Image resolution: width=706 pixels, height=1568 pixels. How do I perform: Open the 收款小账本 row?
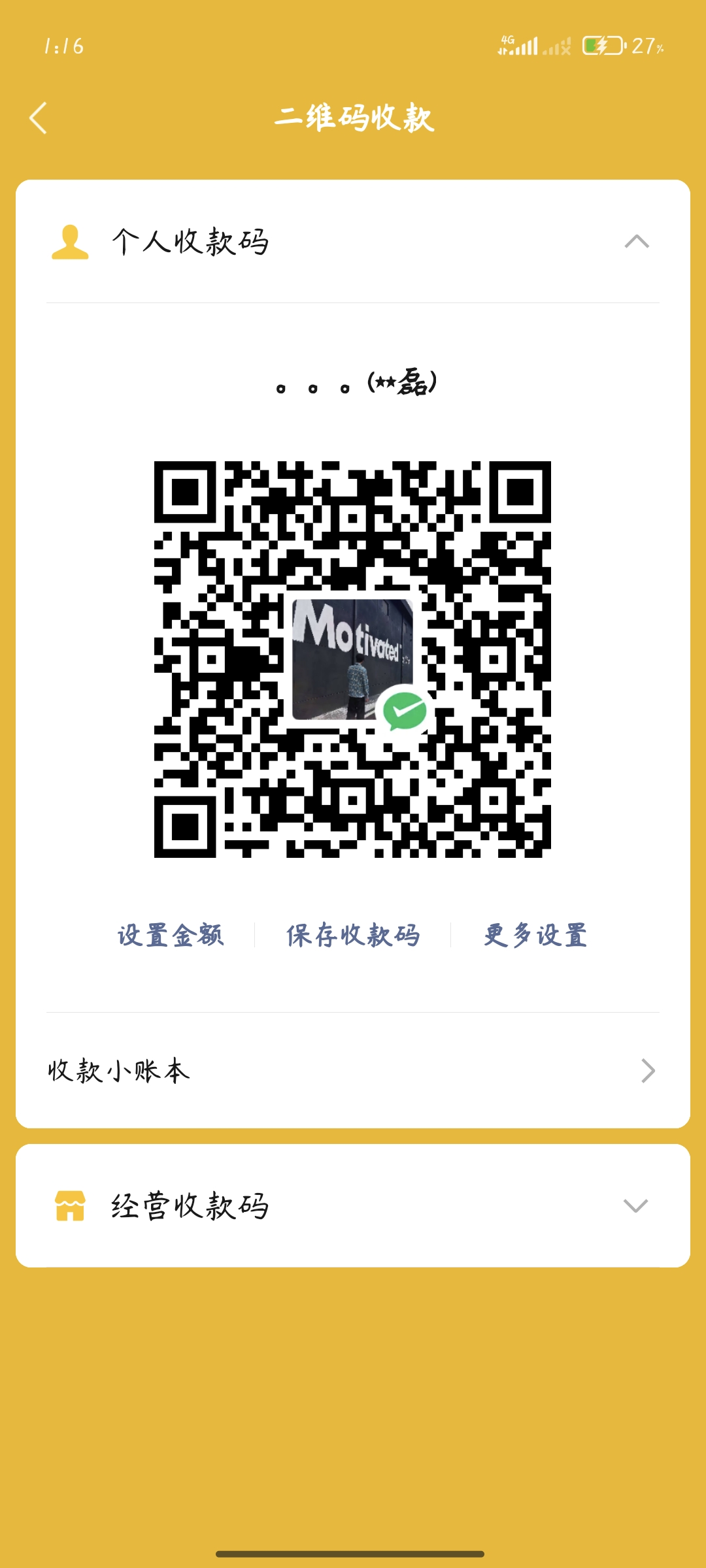[353, 1071]
